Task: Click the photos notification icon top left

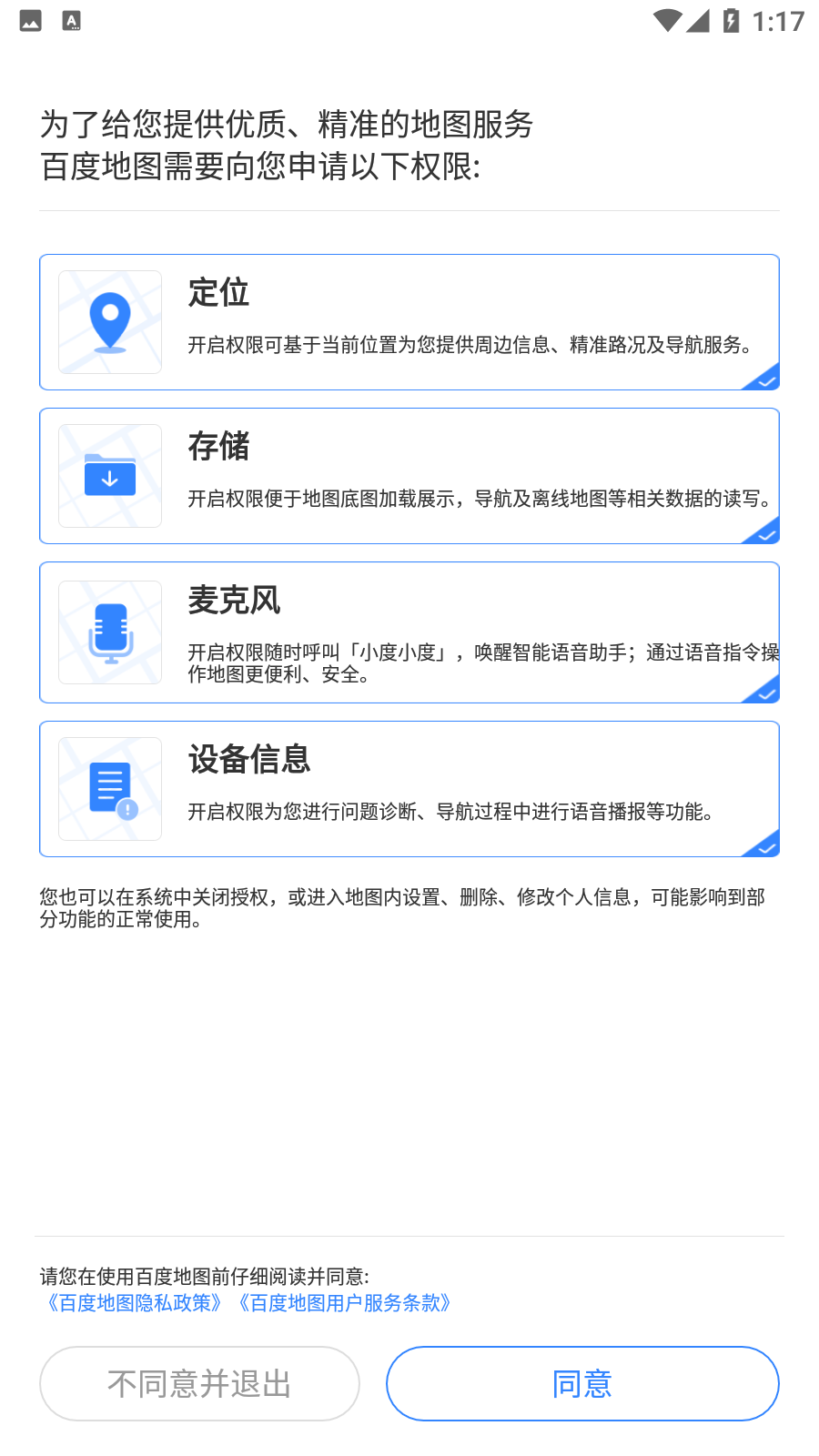Action: pos(30,21)
